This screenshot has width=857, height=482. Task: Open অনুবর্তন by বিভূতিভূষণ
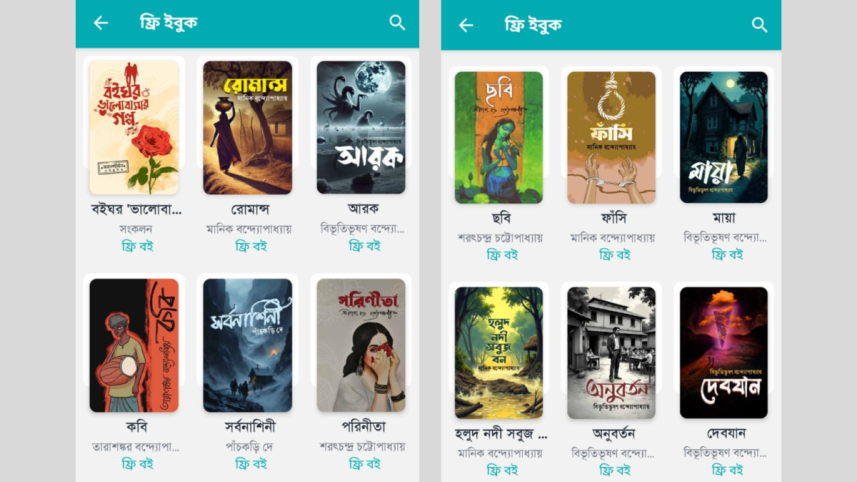(x=612, y=352)
